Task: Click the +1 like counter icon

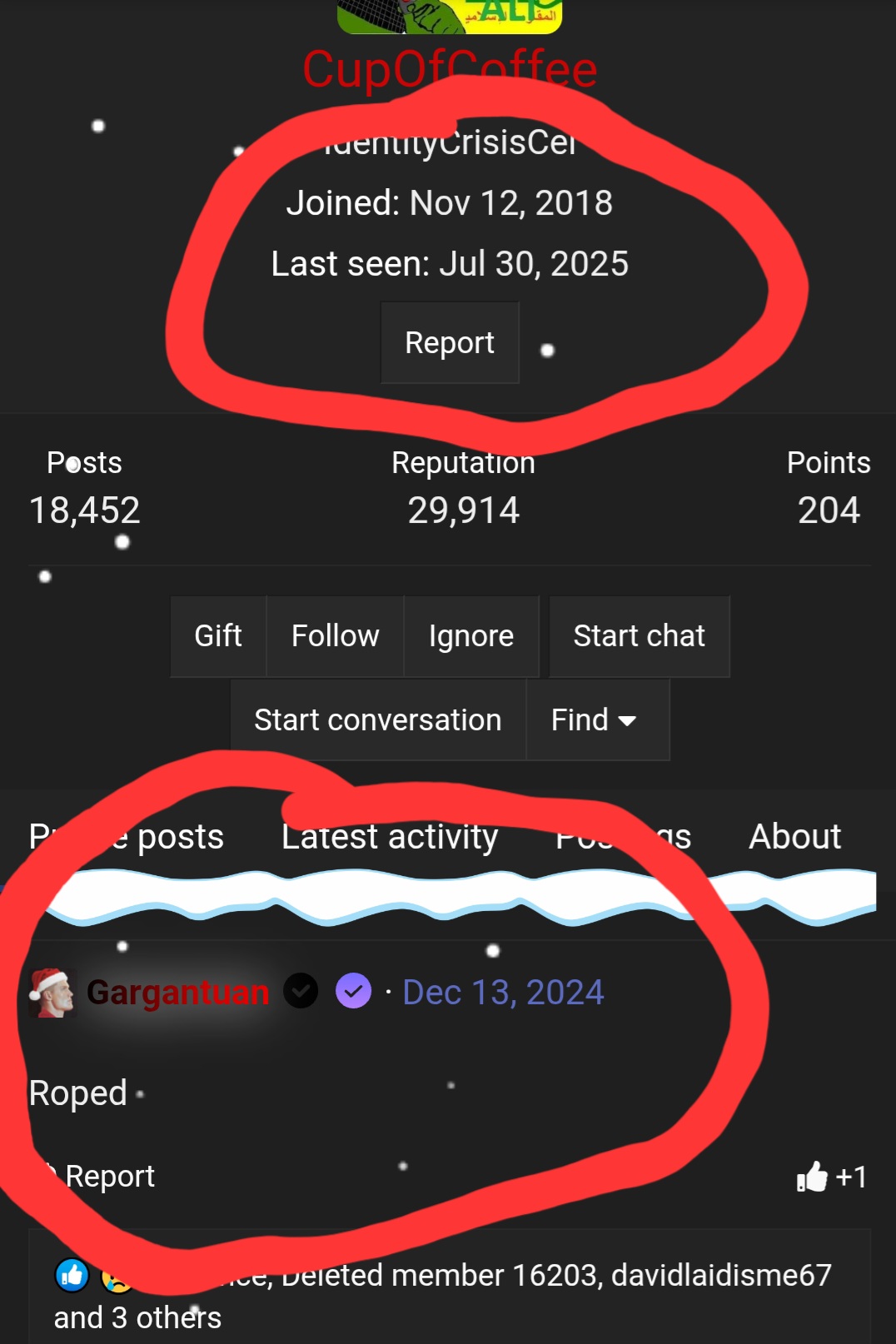Action: (812, 1177)
